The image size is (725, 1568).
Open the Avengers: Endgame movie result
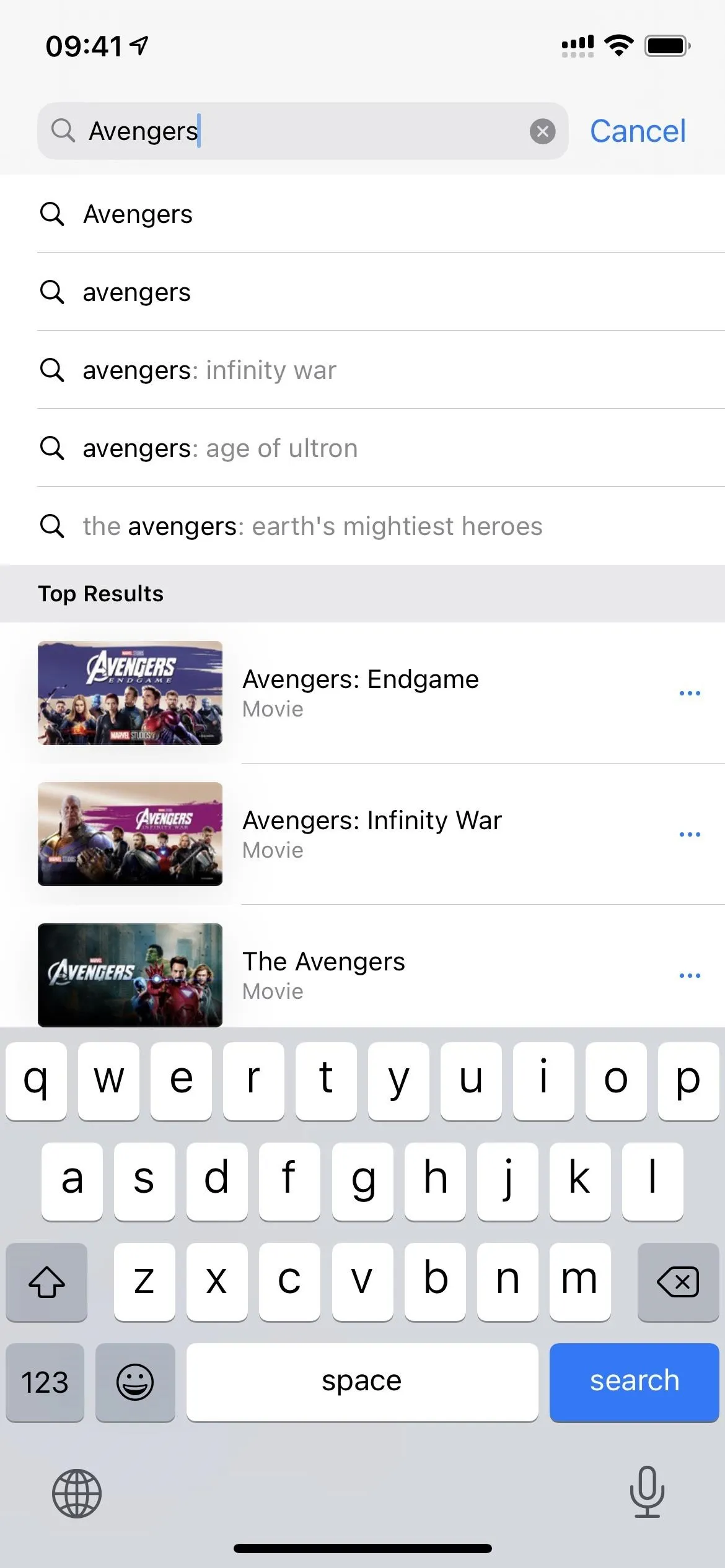[x=362, y=693]
